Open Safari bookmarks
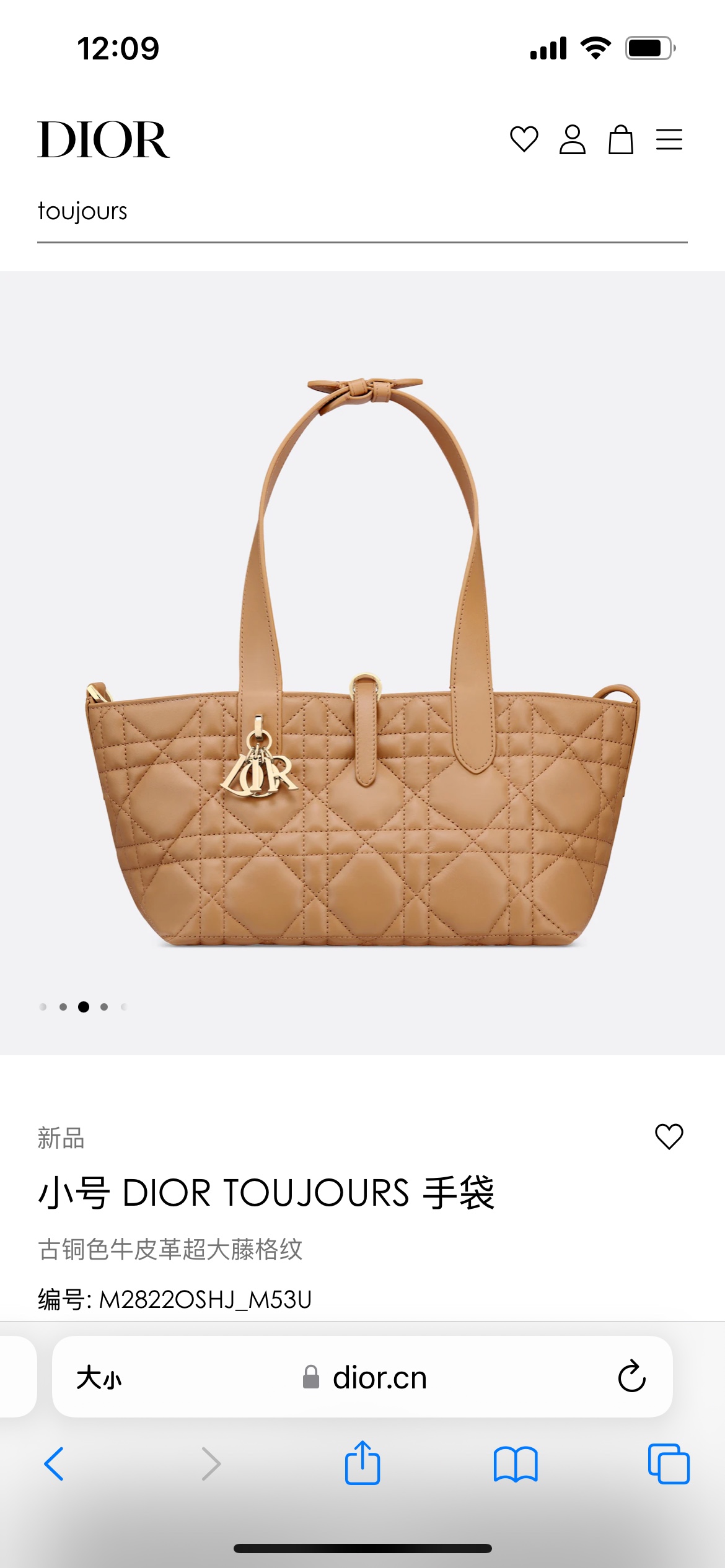The image size is (725, 1568). click(516, 1464)
